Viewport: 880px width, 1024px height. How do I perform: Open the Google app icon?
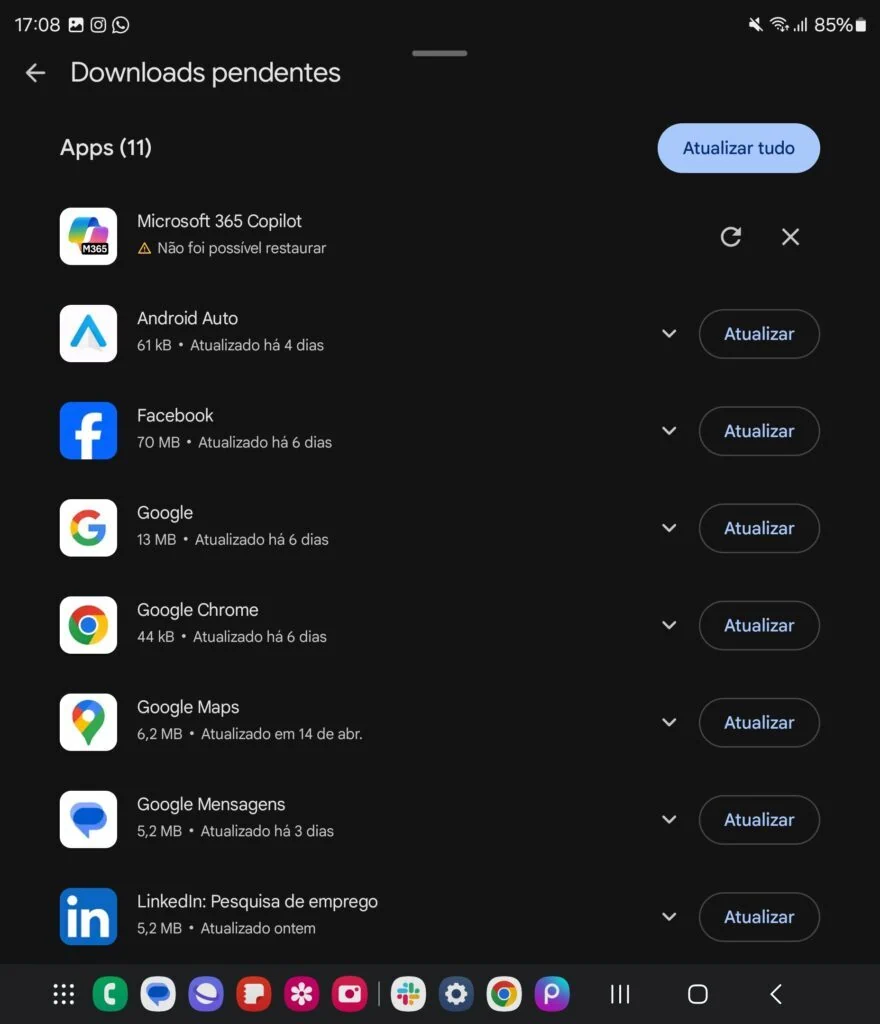point(88,527)
